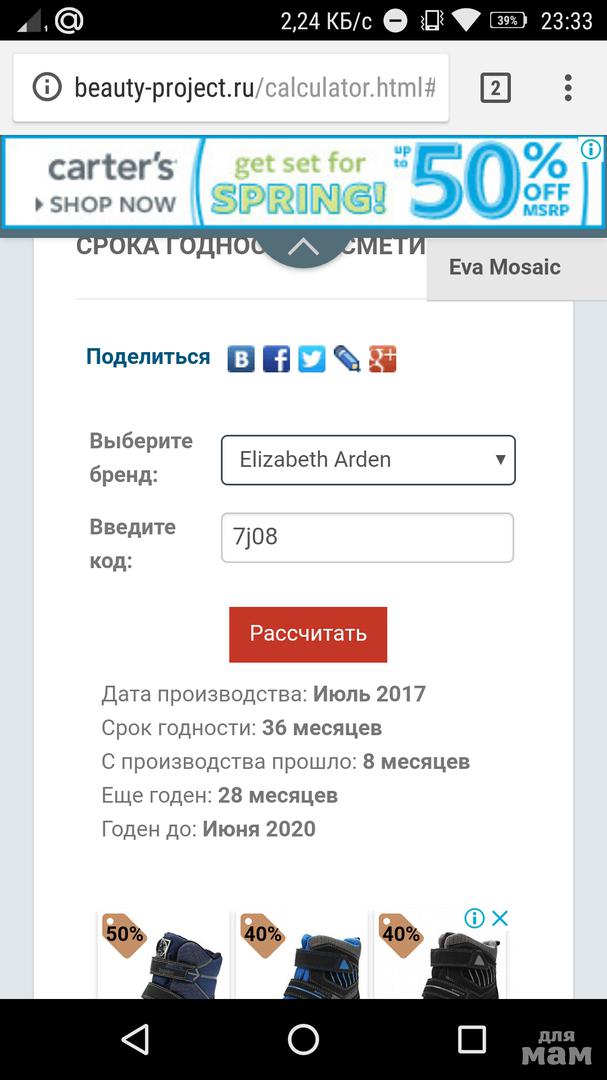607x1080 pixels.
Task: Open the tab switcher showing 2 tabs
Action: (x=495, y=88)
